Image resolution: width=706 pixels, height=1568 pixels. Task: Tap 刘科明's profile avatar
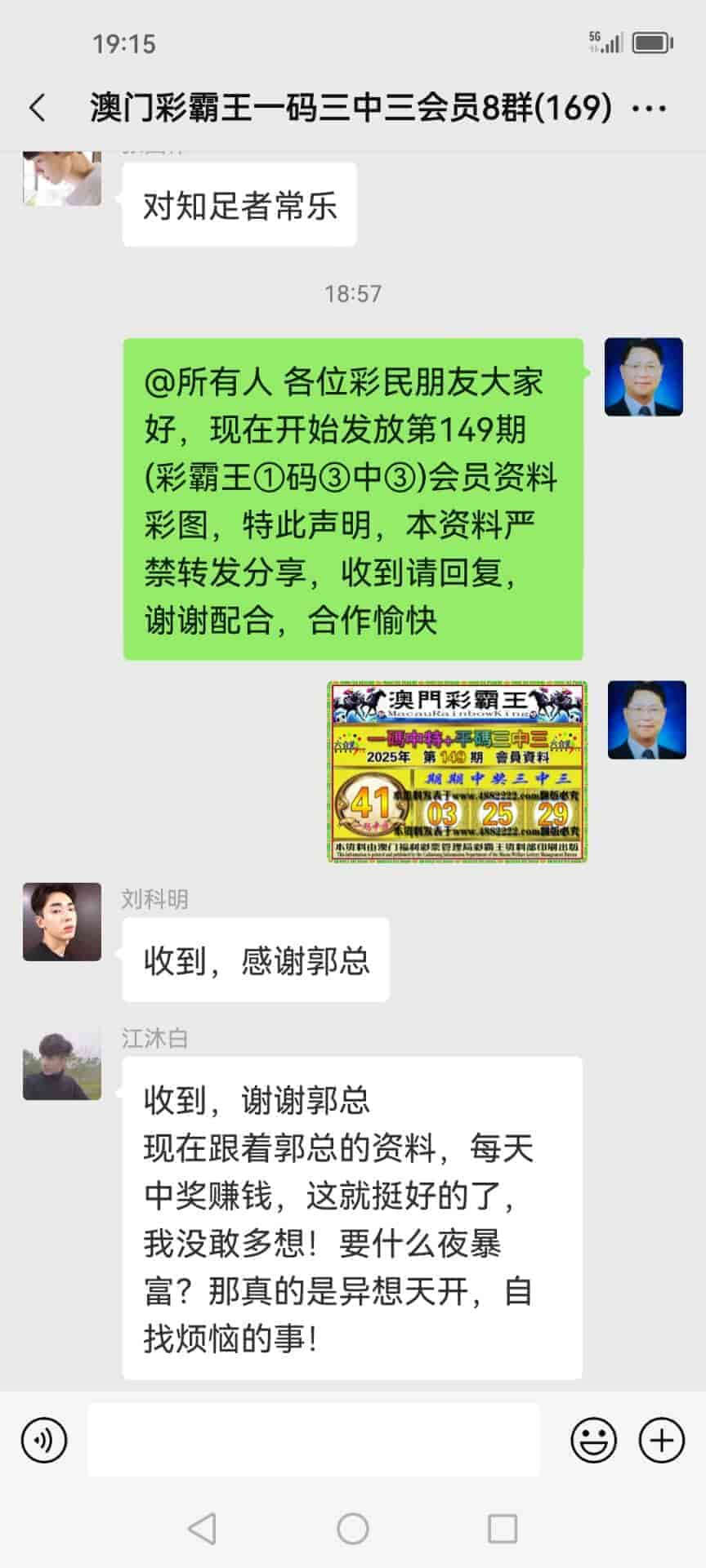tap(62, 921)
